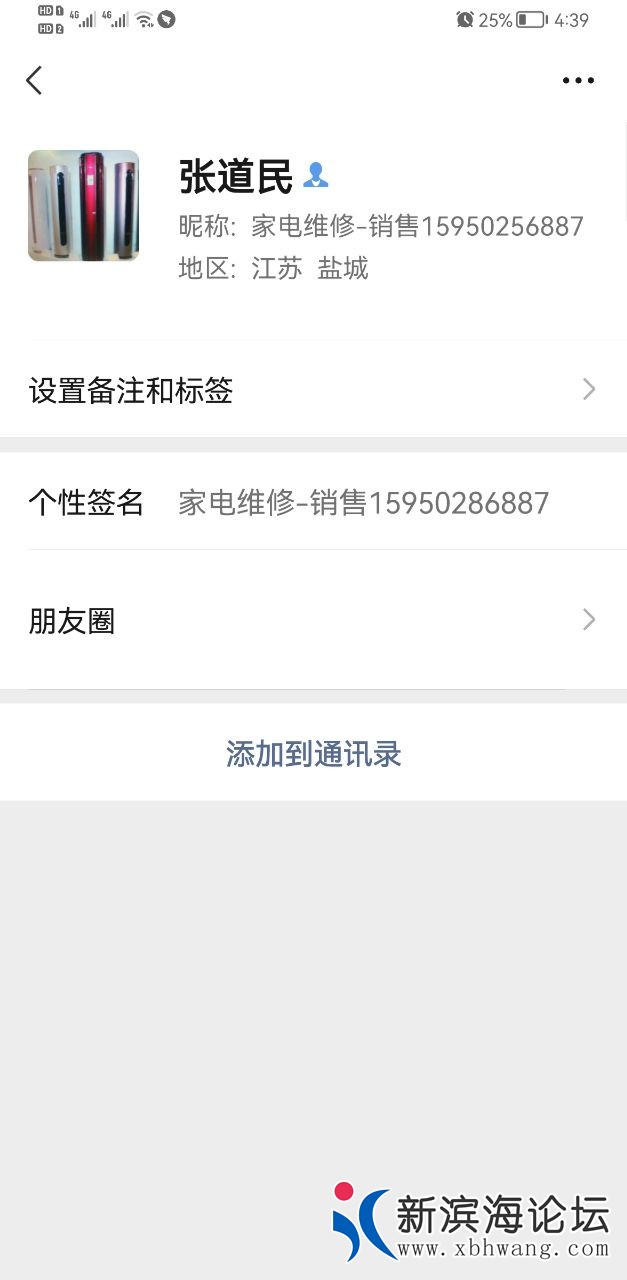Open 设置备注和标签 row

[313, 390]
